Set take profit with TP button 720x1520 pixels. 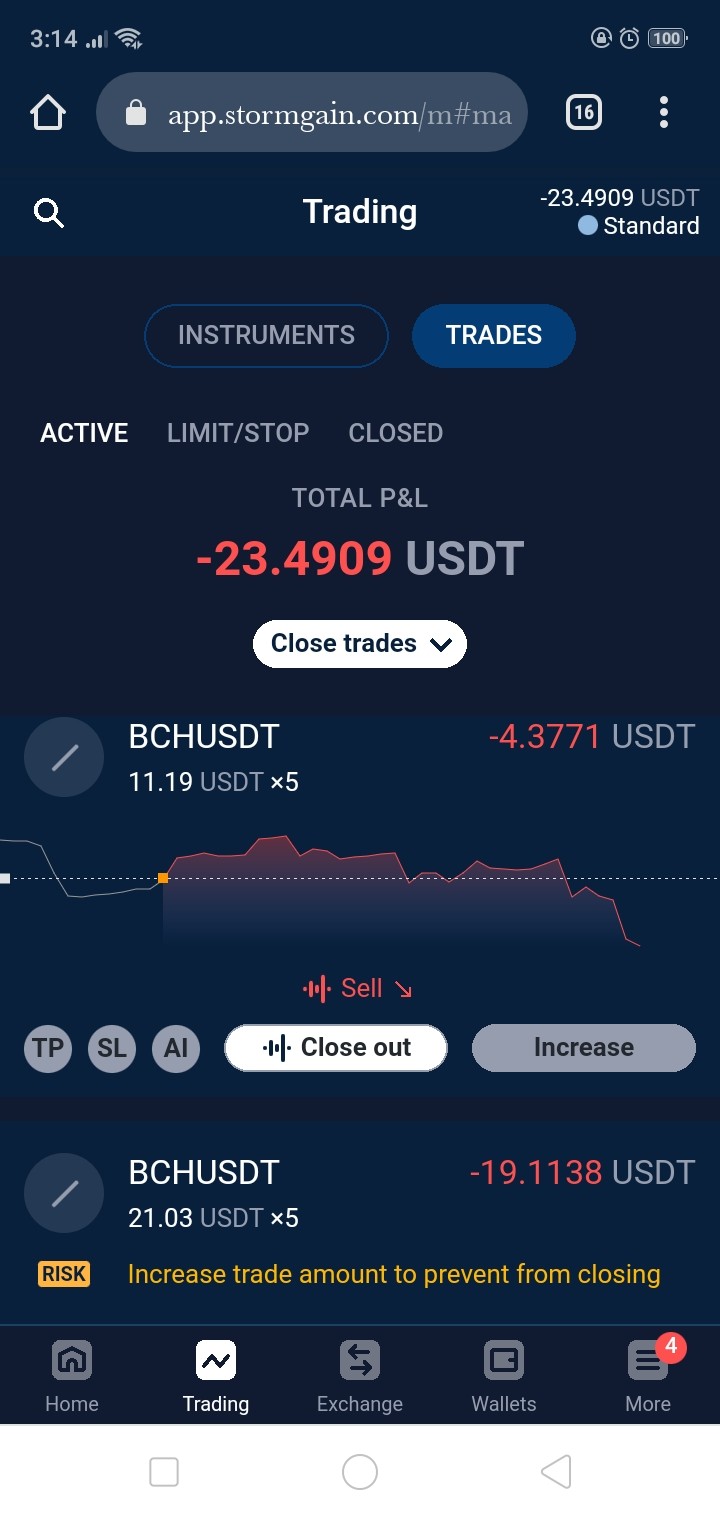pyautogui.click(x=48, y=1048)
